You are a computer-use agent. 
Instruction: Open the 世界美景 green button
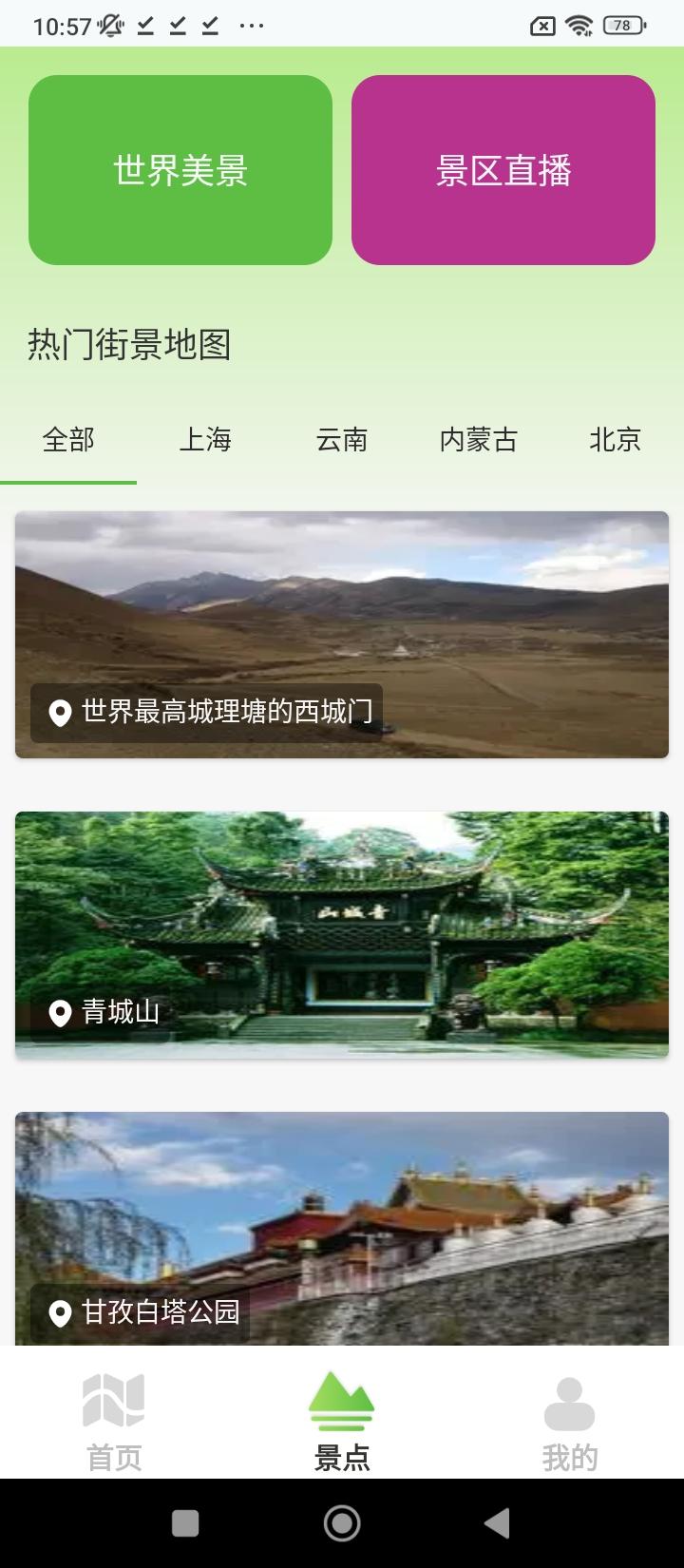[180, 169]
